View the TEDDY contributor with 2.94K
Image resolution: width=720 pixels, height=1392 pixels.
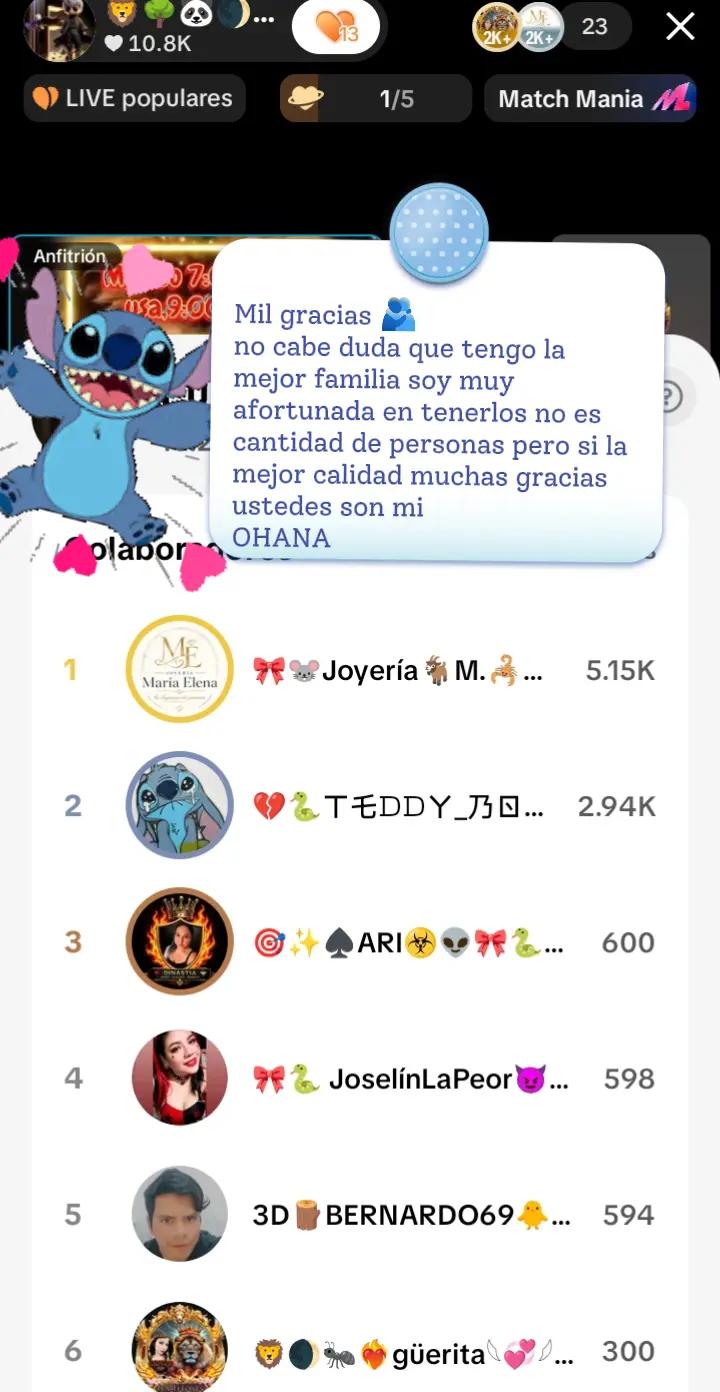(360, 806)
